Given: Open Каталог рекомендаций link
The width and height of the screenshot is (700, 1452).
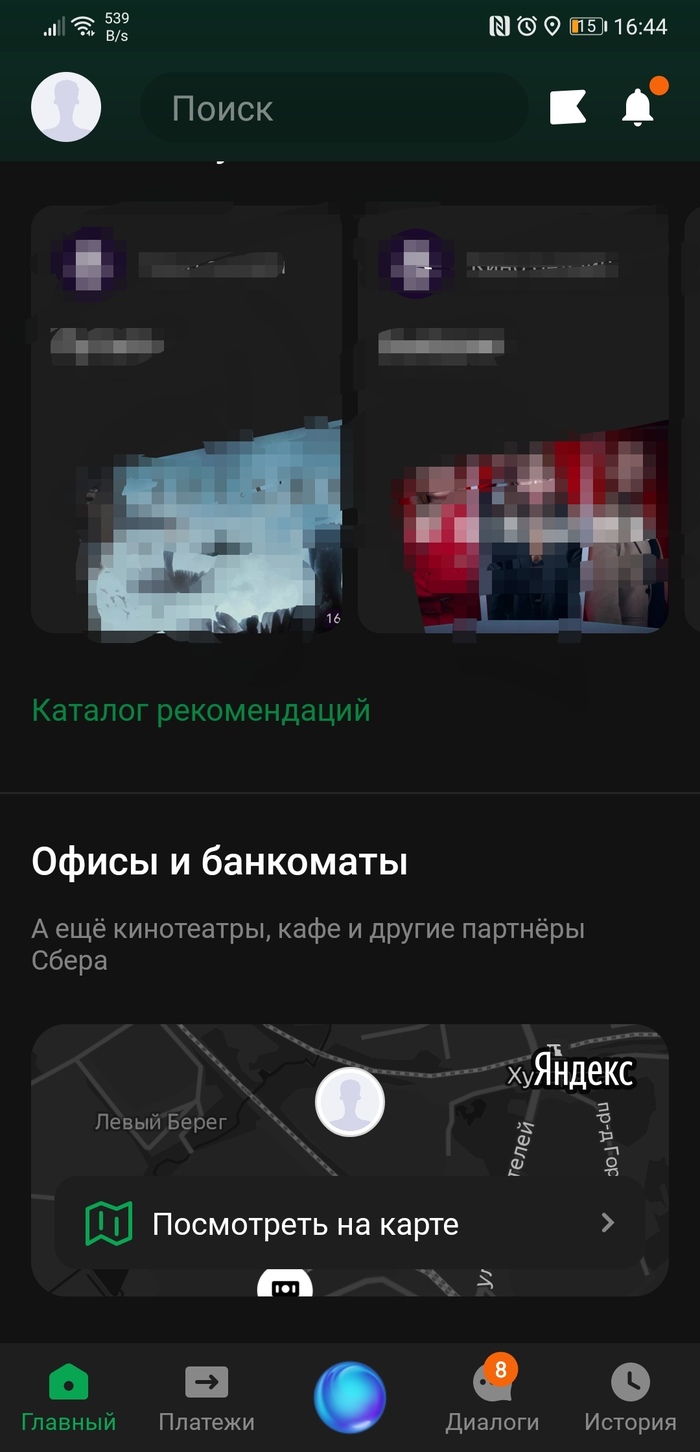Looking at the screenshot, I should click(201, 710).
